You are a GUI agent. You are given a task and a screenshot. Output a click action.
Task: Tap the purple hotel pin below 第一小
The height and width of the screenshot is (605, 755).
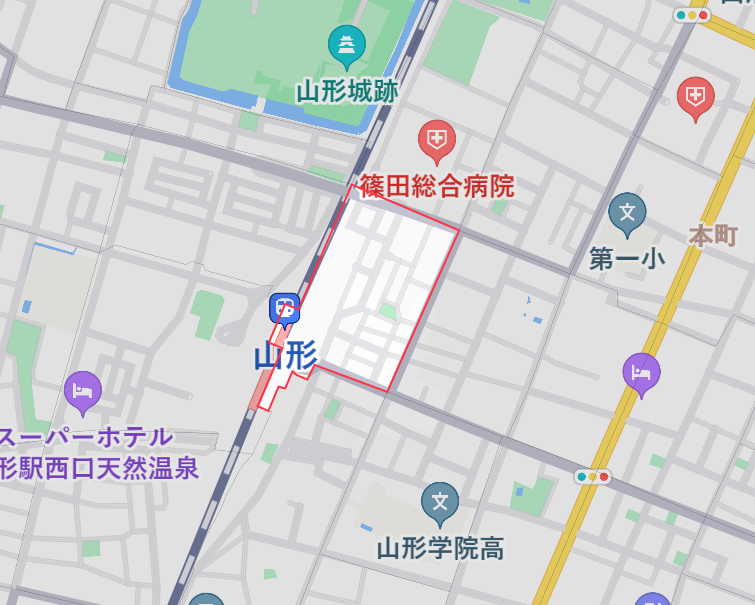click(x=641, y=373)
